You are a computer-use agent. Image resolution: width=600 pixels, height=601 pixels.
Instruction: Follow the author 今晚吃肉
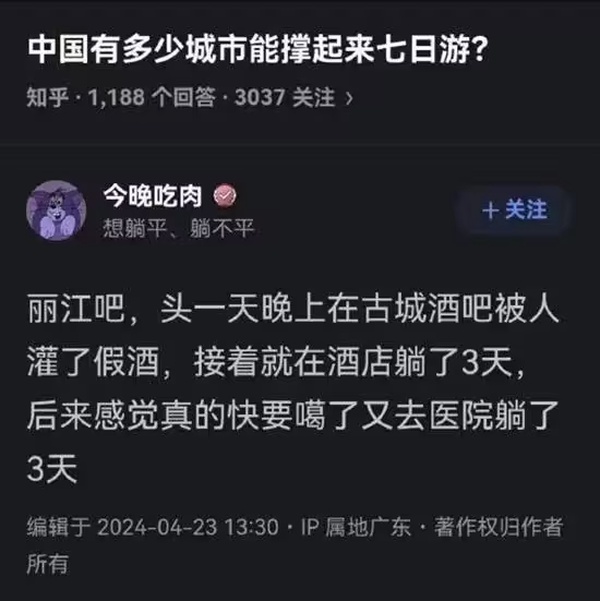point(514,211)
